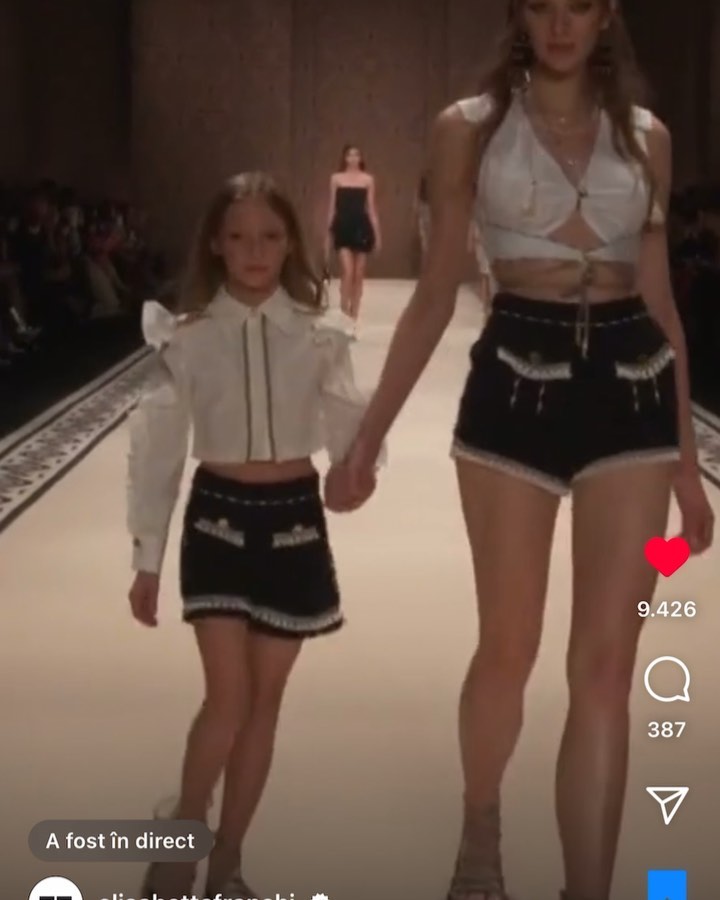Share the video via the paper plane icon
Viewport: 720px width, 900px height.
tap(667, 805)
